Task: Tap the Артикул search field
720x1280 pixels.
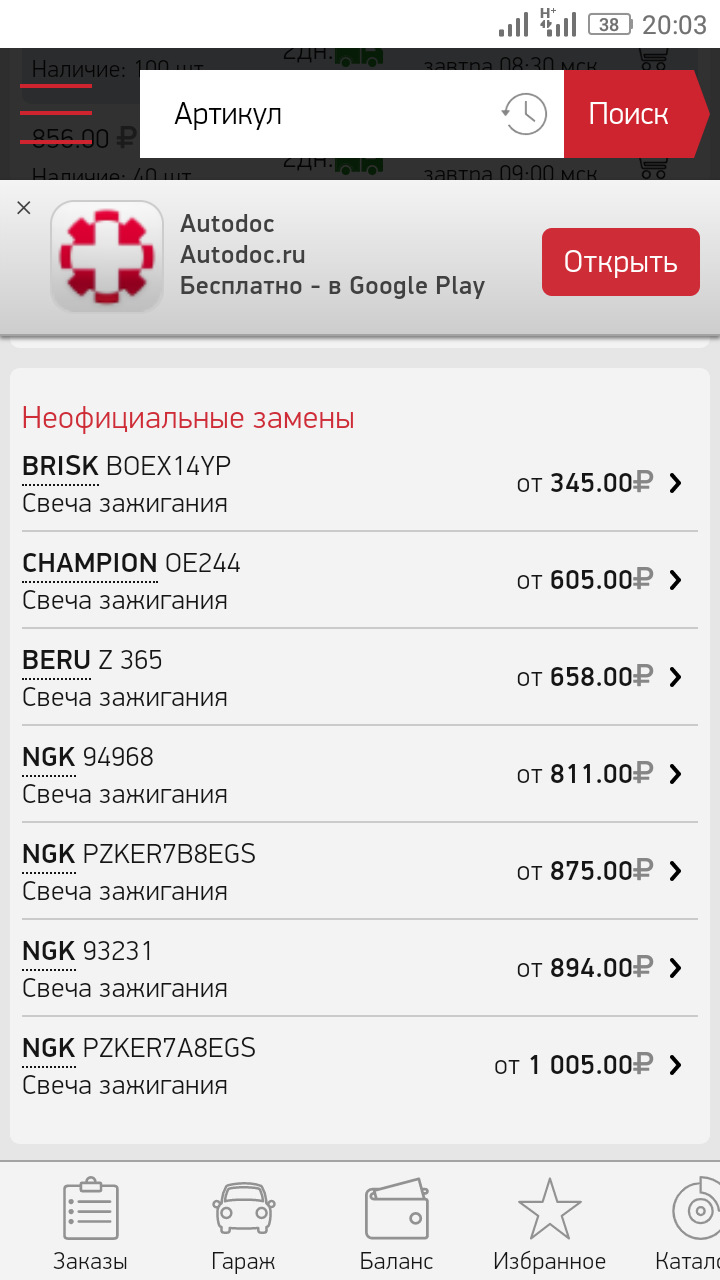Action: 320,114
